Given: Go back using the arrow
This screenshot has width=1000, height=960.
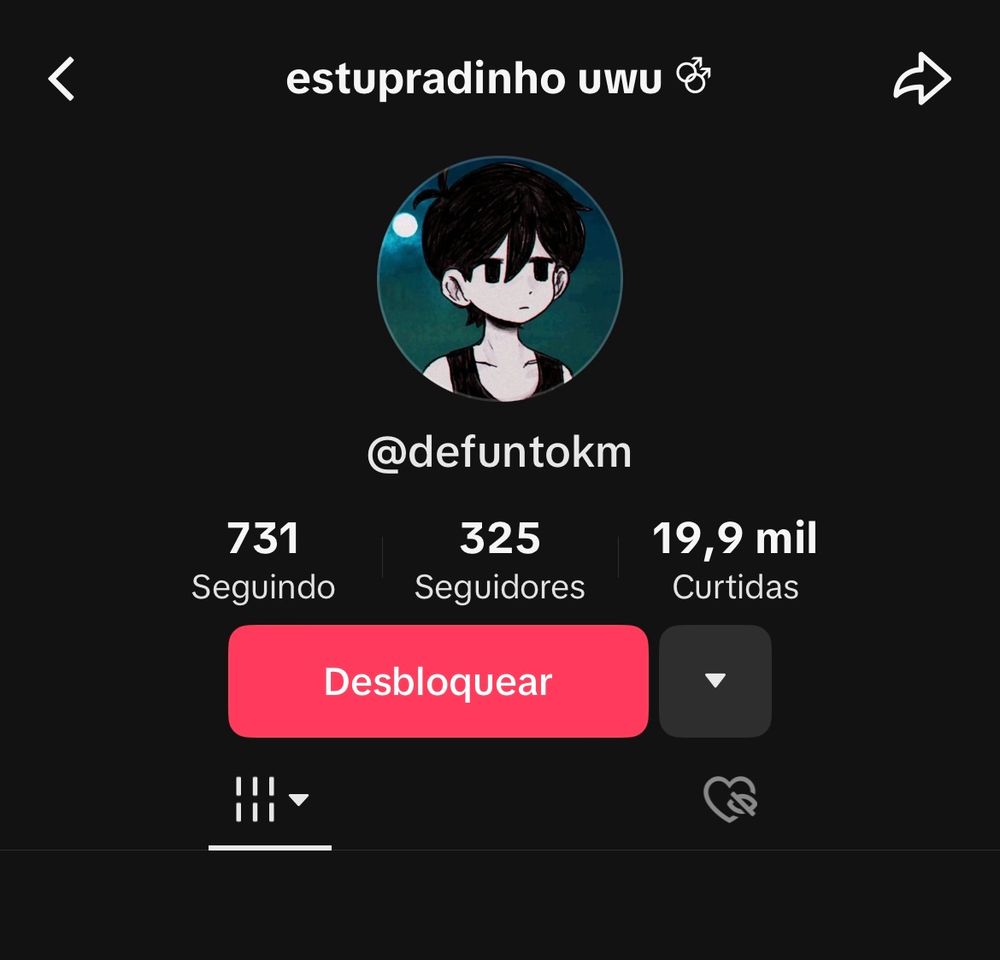Looking at the screenshot, I should pyautogui.click(x=62, y=79).
